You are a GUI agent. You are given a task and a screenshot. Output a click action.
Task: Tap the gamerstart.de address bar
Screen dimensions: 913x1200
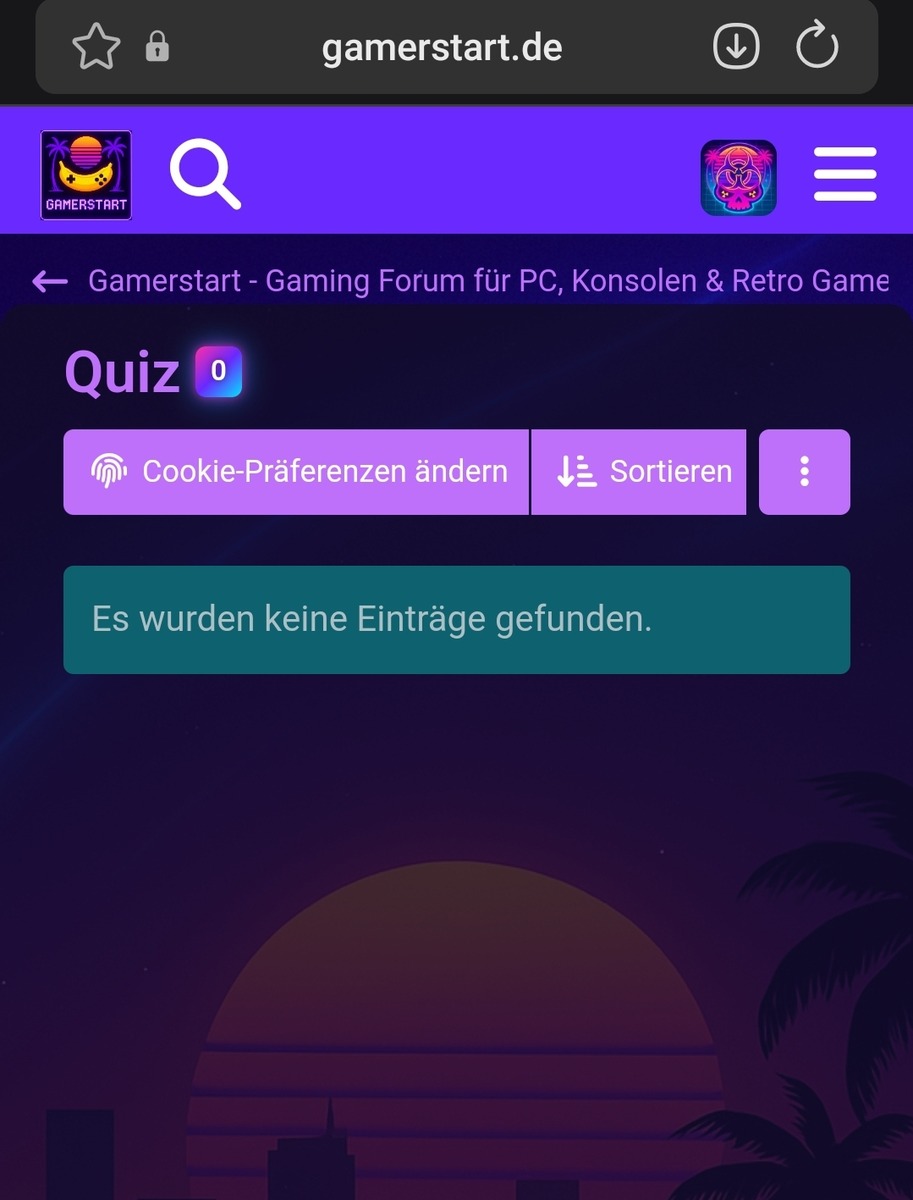[441, 48]
